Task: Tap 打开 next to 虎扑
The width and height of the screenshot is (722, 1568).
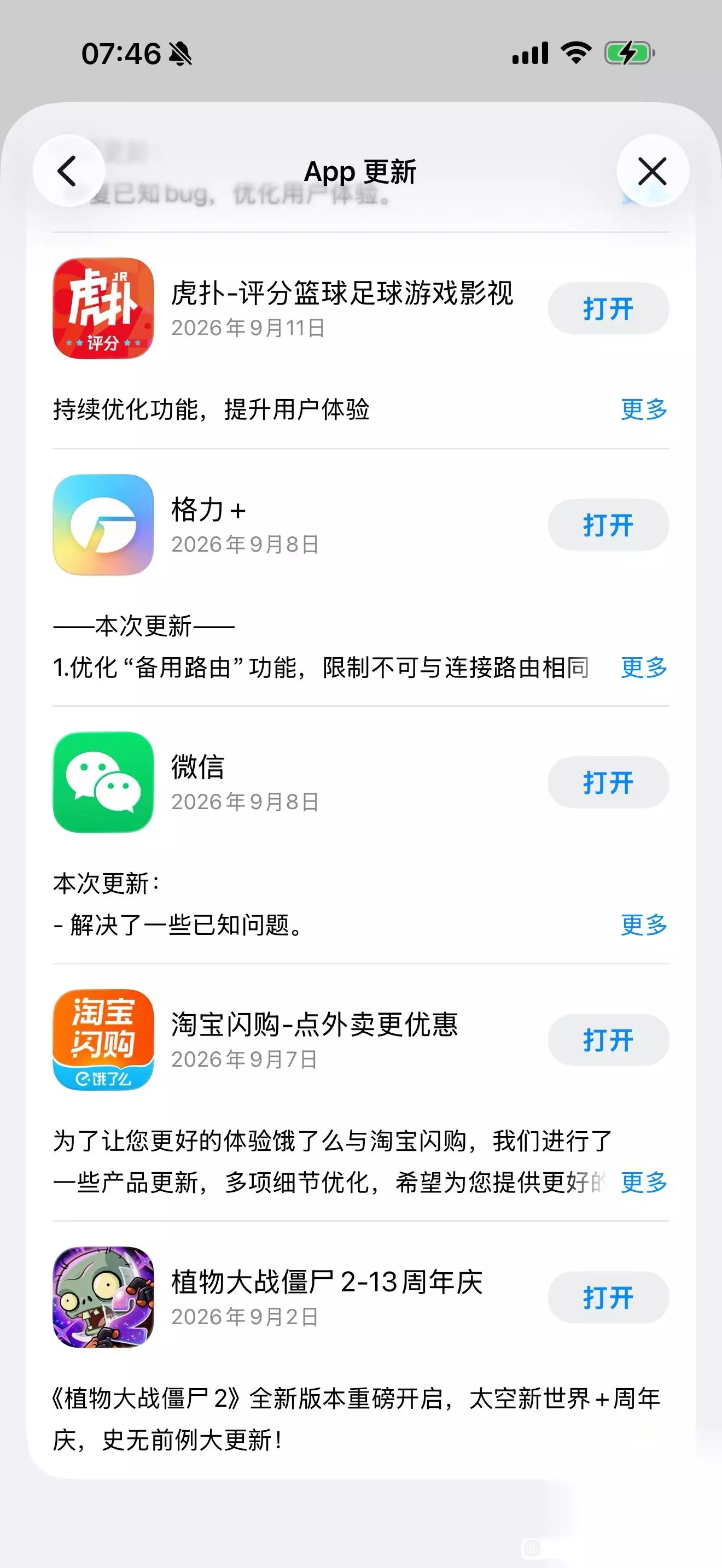Action: click(x=608, y=308)
